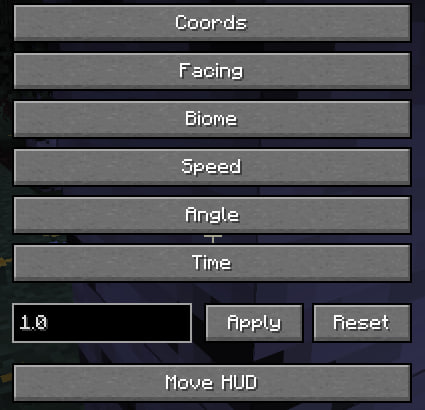Select the Facing option
The width and height of the screenshot is (425, 410).
coord(212,71)
